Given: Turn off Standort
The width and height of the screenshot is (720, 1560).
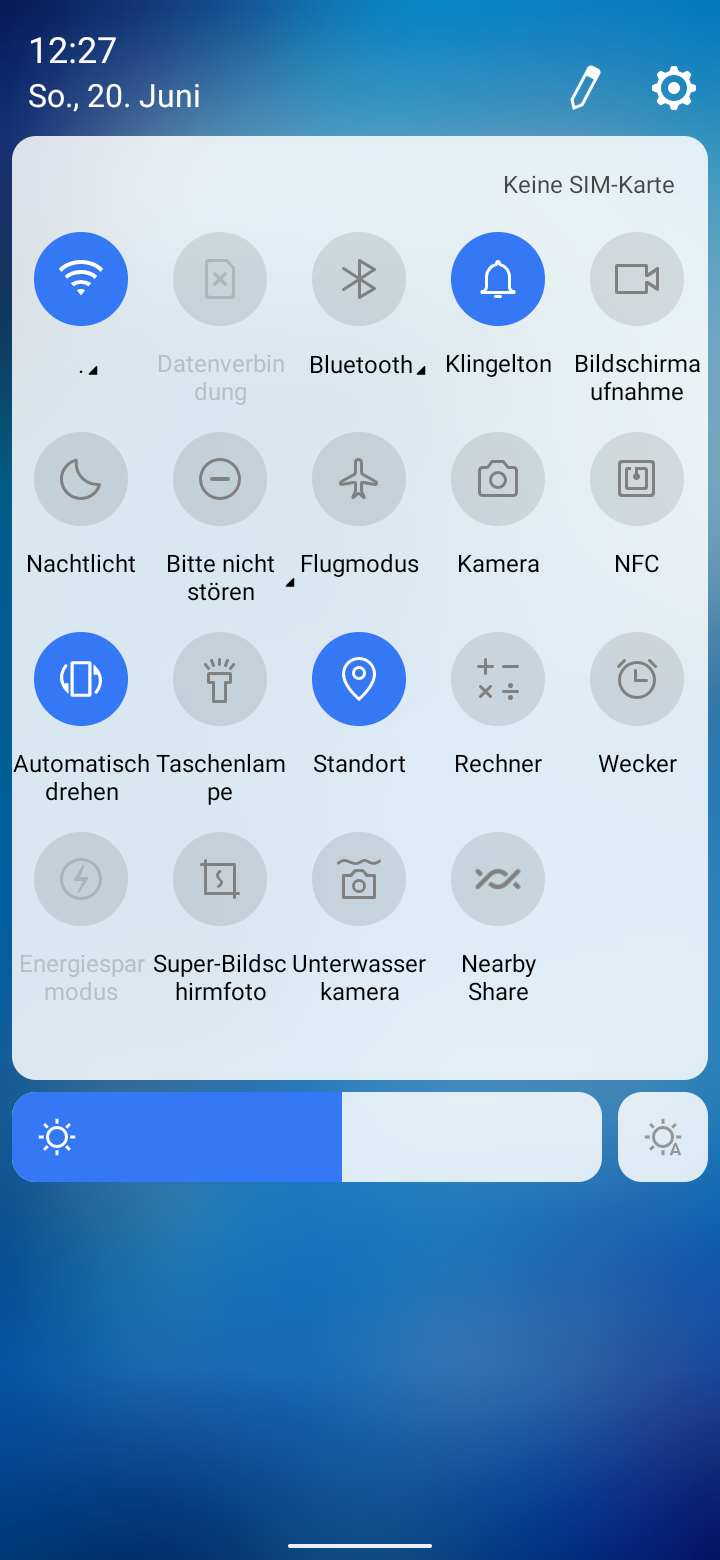Looking at the screenshot, I should click(x=359, y=679).
